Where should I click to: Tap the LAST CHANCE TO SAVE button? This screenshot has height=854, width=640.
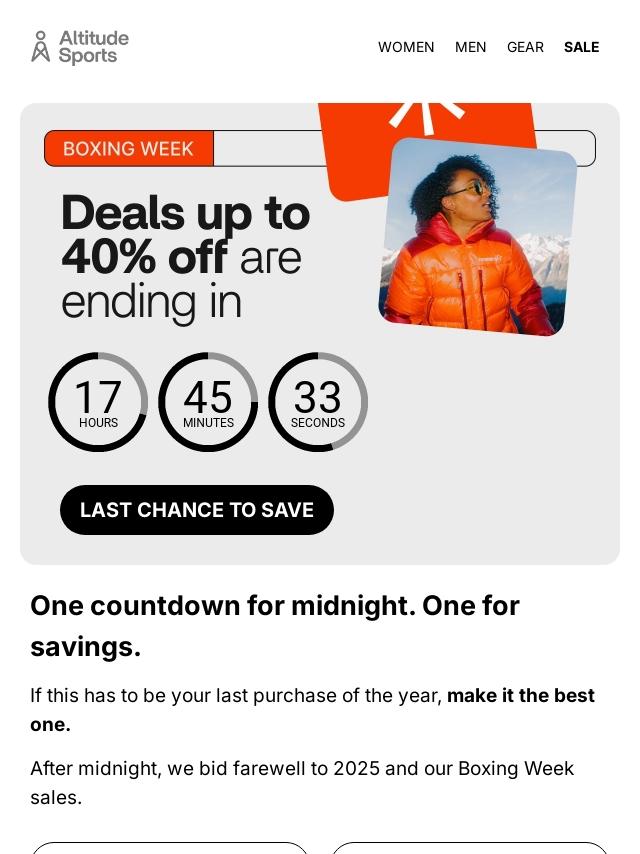[197, 510]
